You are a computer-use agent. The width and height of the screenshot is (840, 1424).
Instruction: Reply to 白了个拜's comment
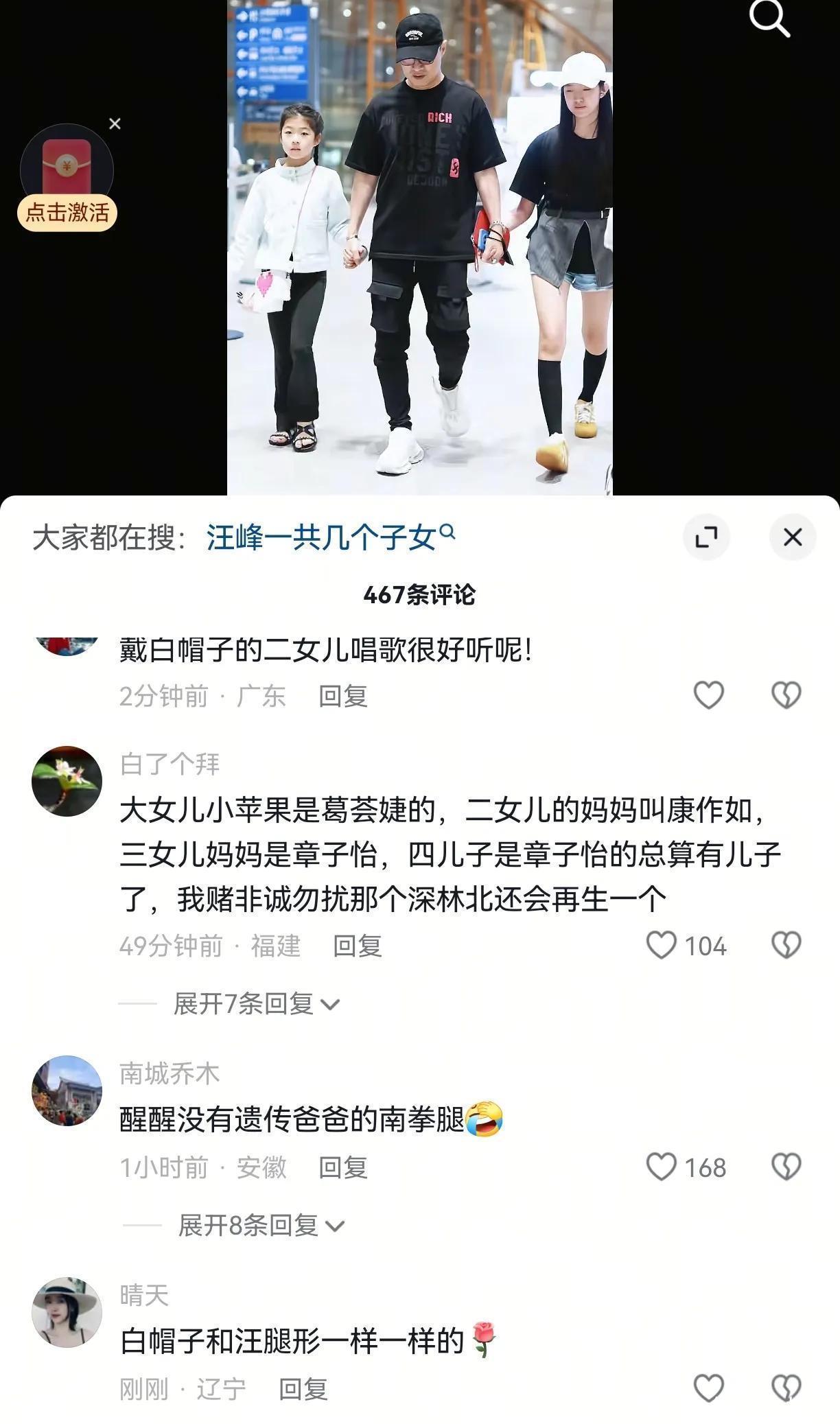(x=357, y=946)
